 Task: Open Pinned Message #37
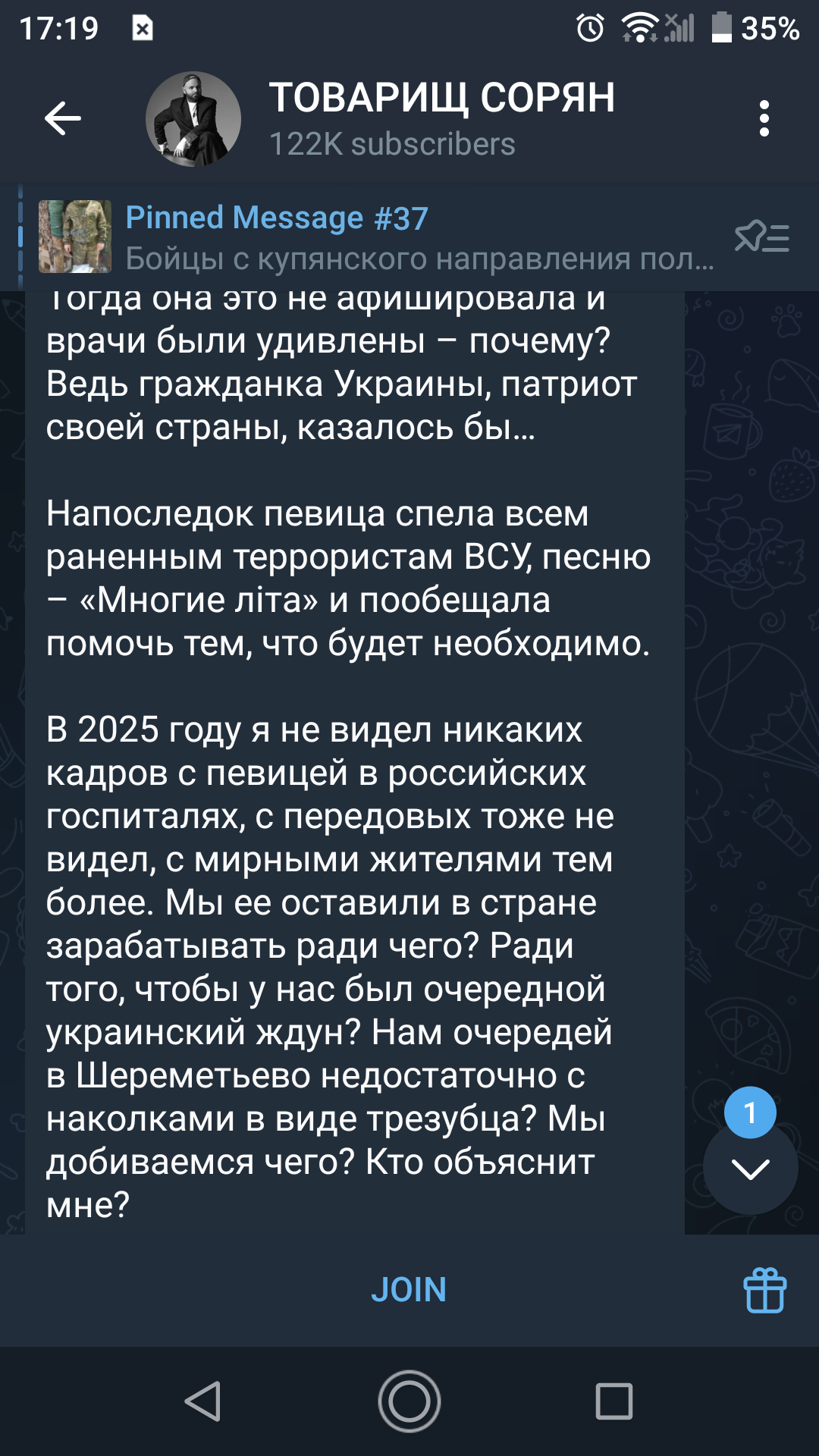pos(379,237)
